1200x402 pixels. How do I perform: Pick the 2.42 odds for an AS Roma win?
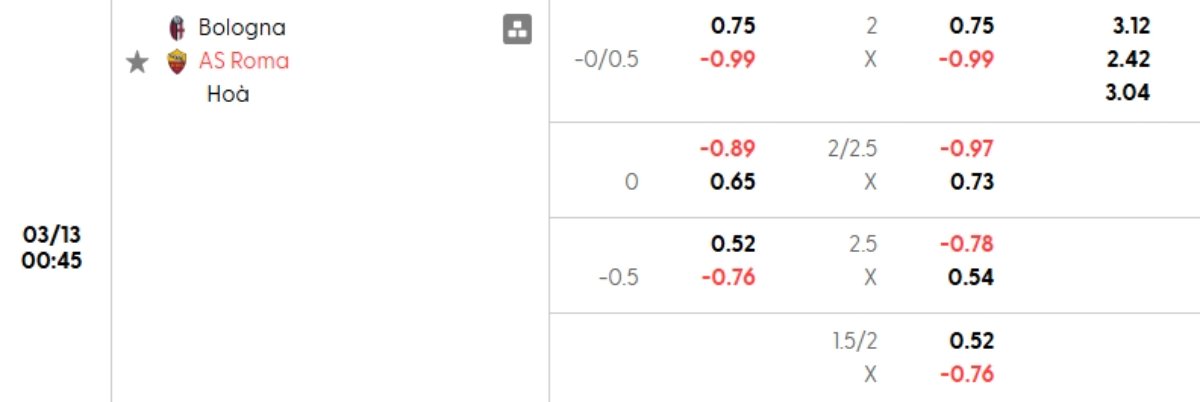1129,60
